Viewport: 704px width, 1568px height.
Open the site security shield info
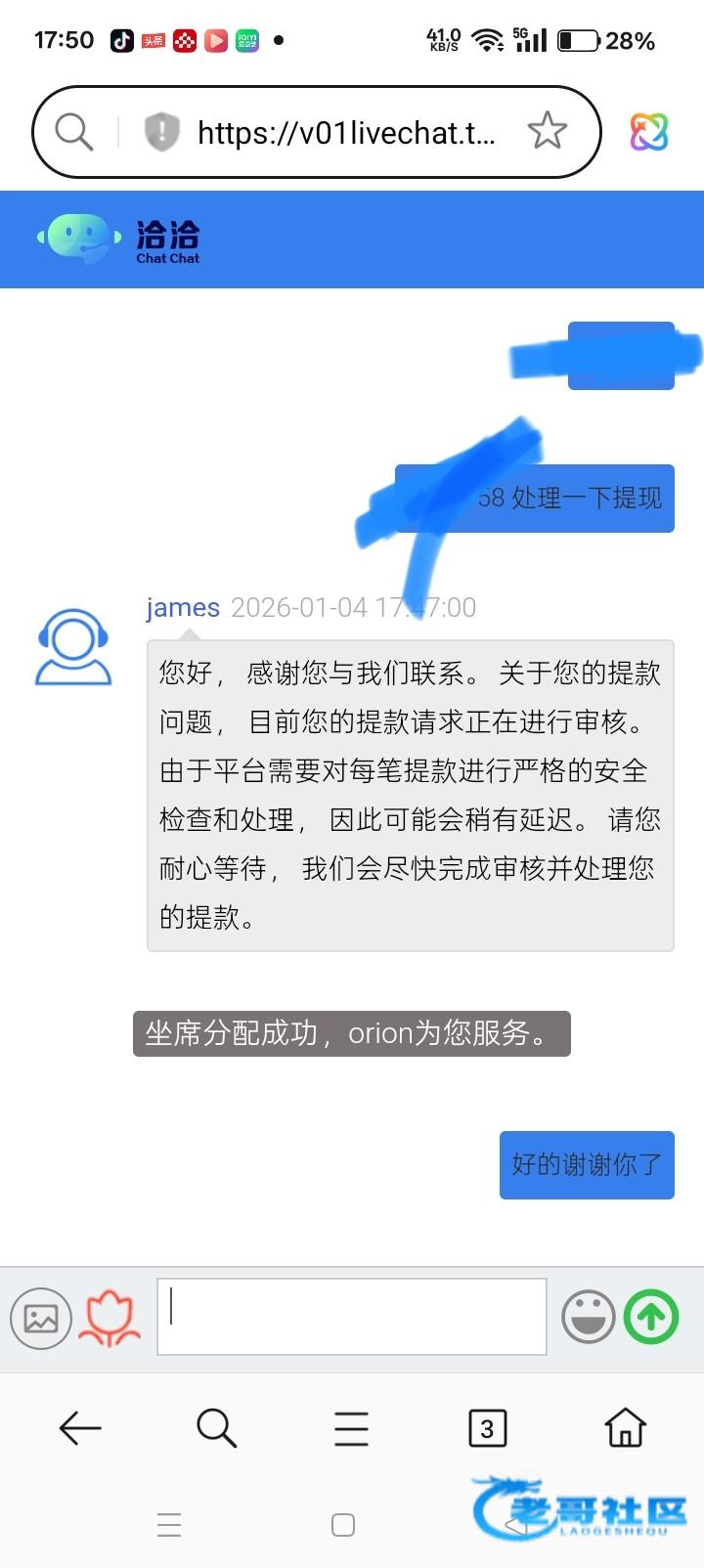click(x=162, y=131)
